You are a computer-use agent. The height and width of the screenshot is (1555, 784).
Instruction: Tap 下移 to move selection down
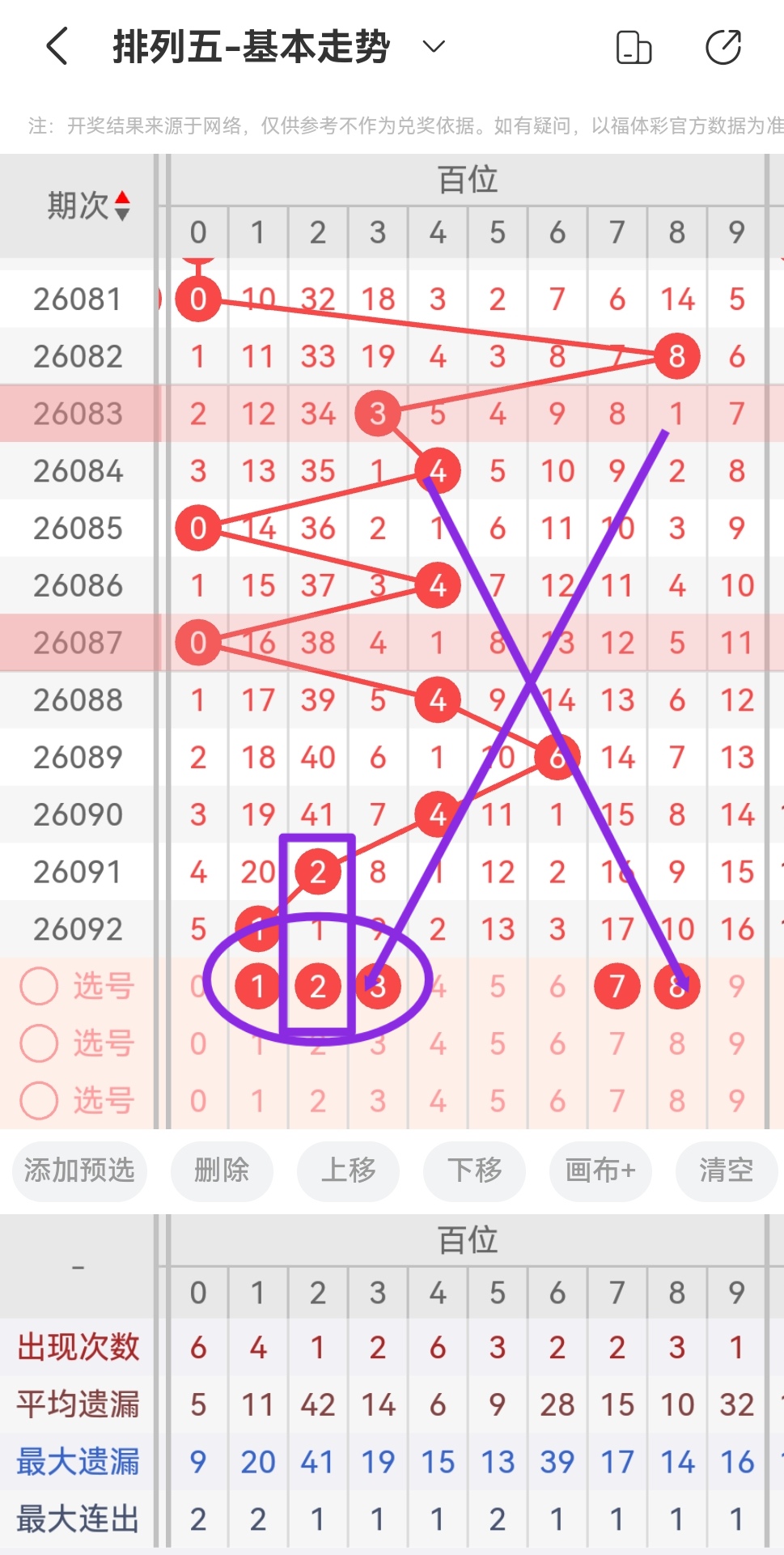[x=473, y=1171]
